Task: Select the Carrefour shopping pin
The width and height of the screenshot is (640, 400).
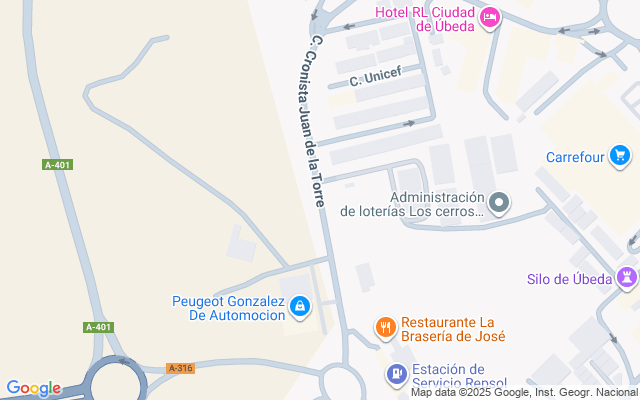Action: [x=620, y=156]
